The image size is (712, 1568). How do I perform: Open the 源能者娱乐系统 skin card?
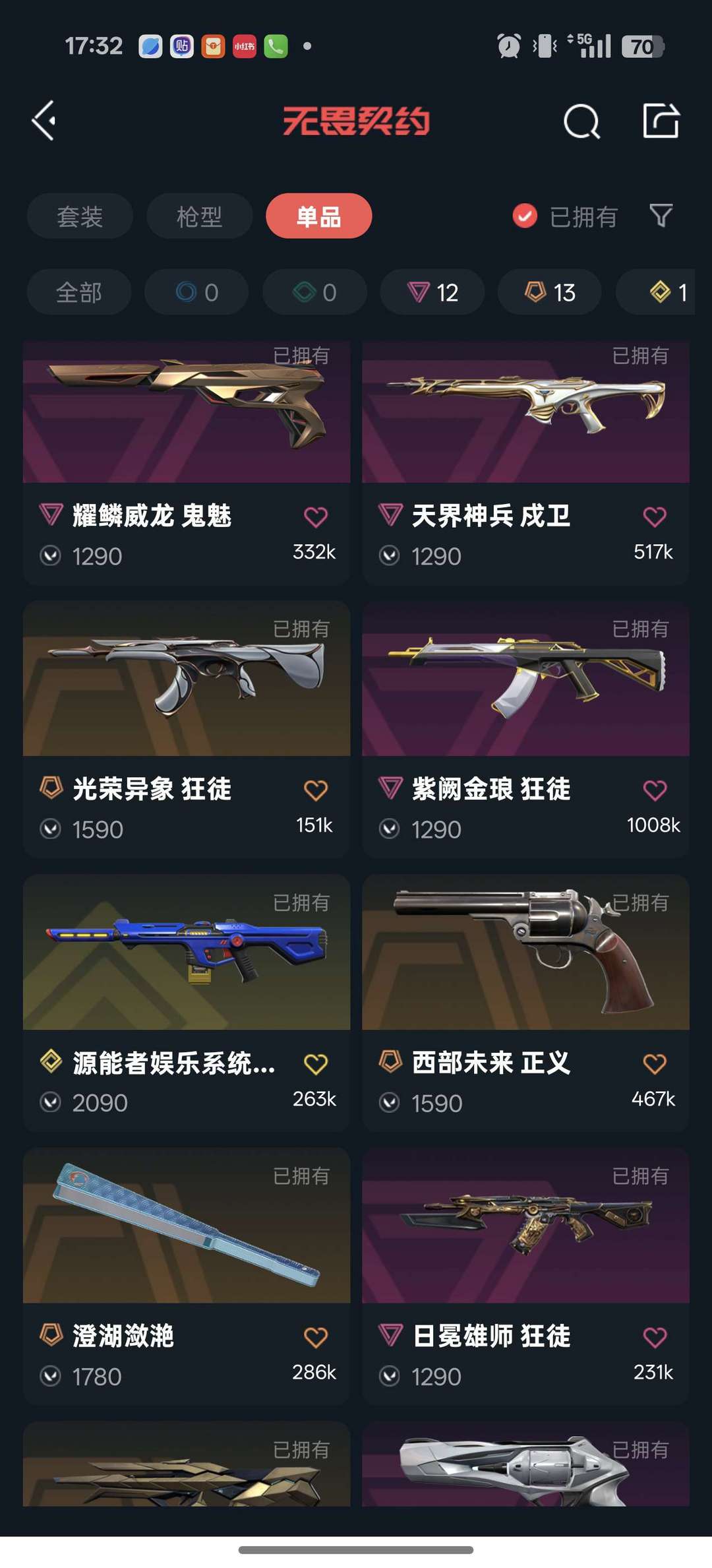[187, 1003]
